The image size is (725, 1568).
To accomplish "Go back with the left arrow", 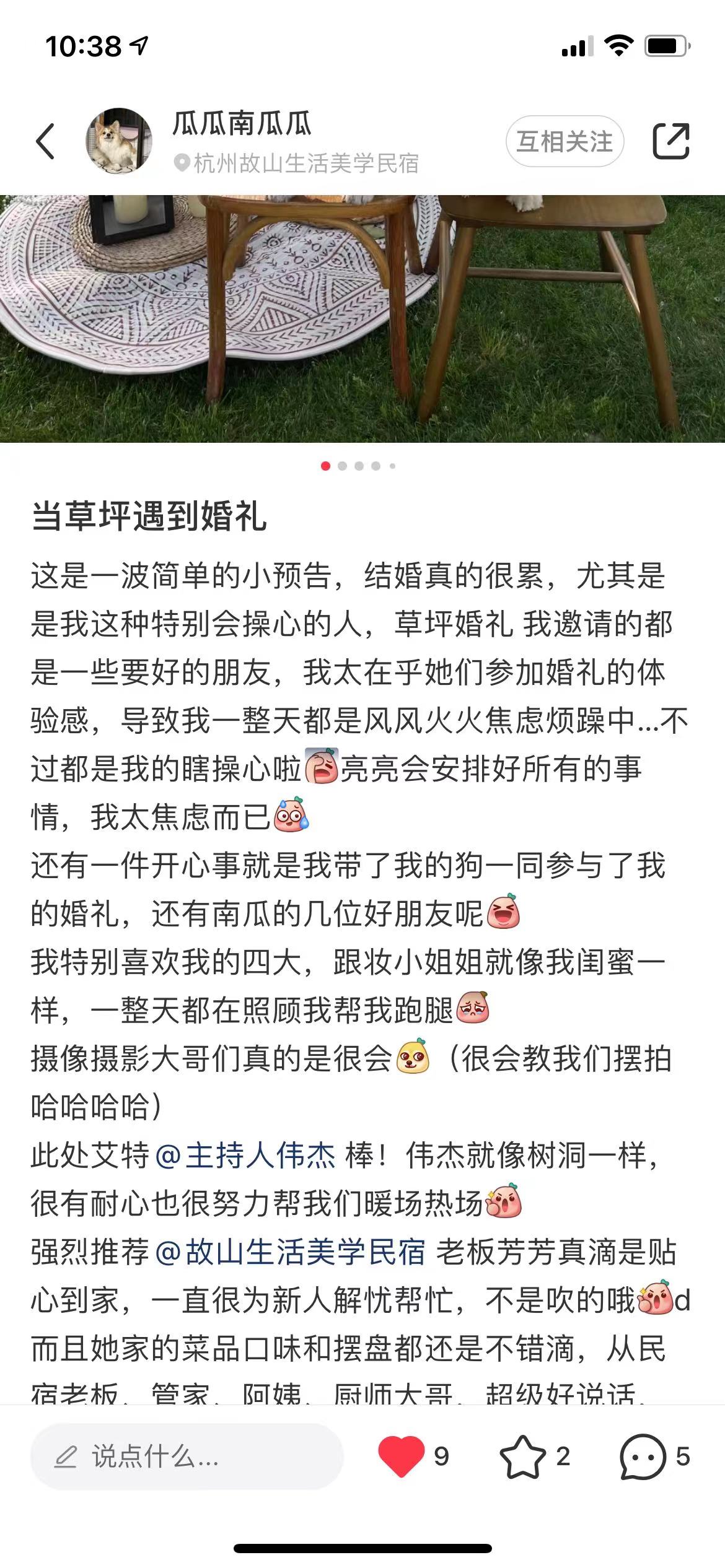I will tap(45, 141).
